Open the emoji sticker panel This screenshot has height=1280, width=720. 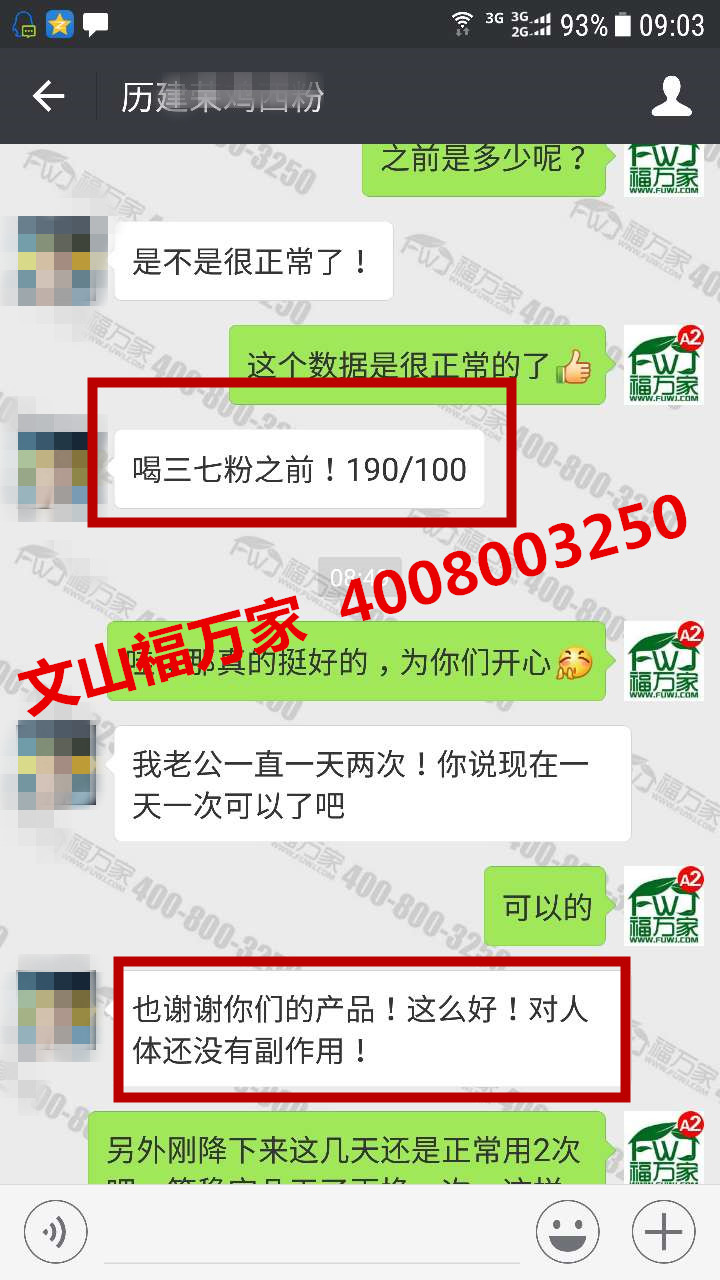coord(567,1231)
